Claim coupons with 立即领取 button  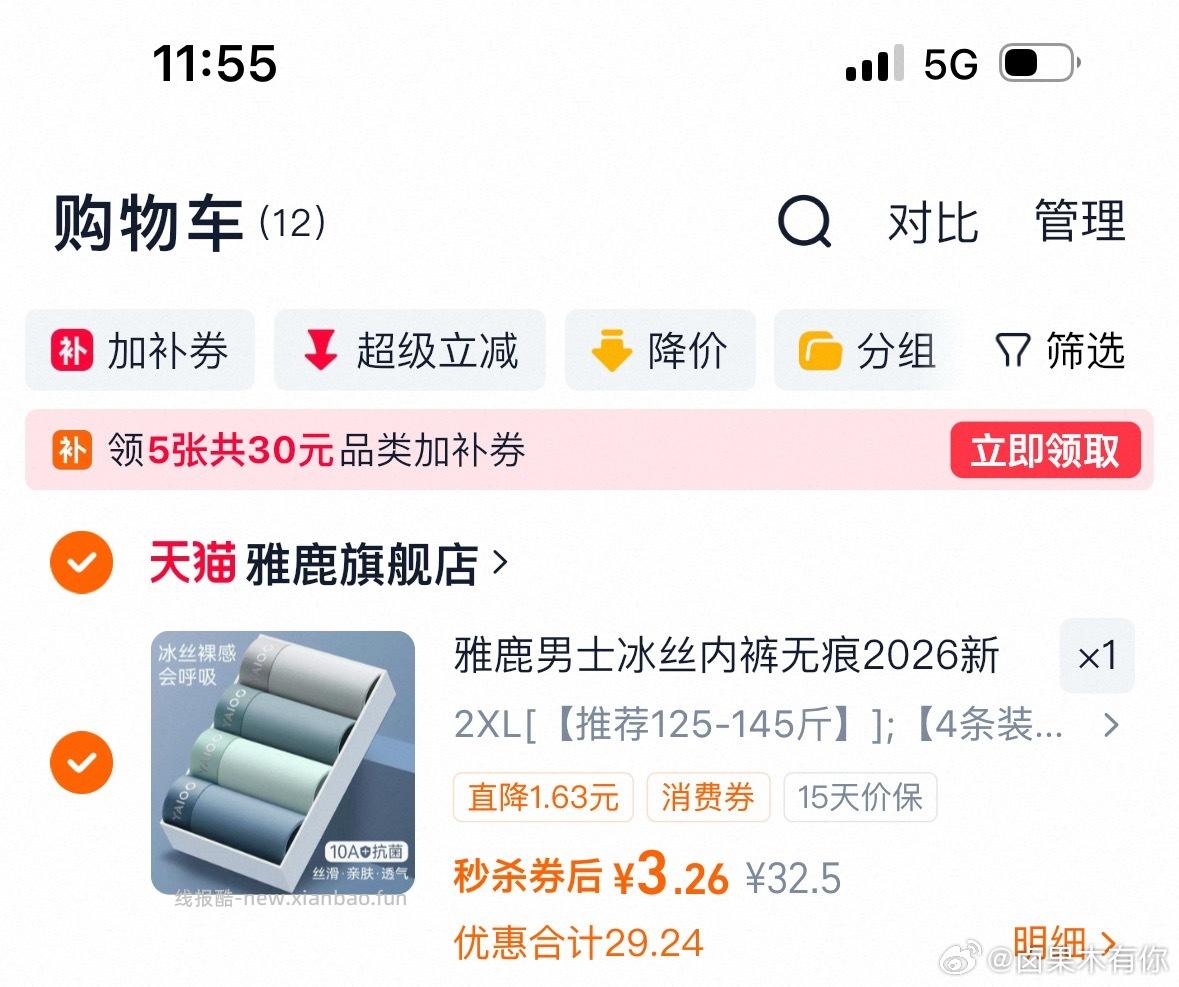(x=1045, y=451)
